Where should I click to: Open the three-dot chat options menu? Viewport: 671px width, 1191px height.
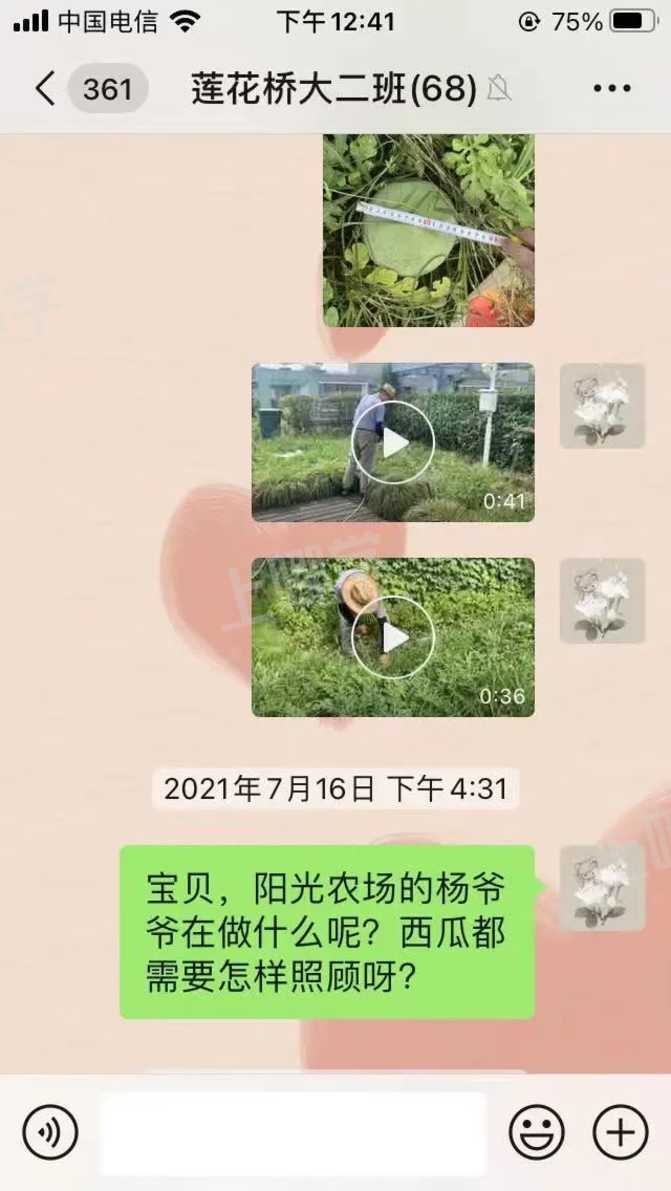[x=612, y=89]
